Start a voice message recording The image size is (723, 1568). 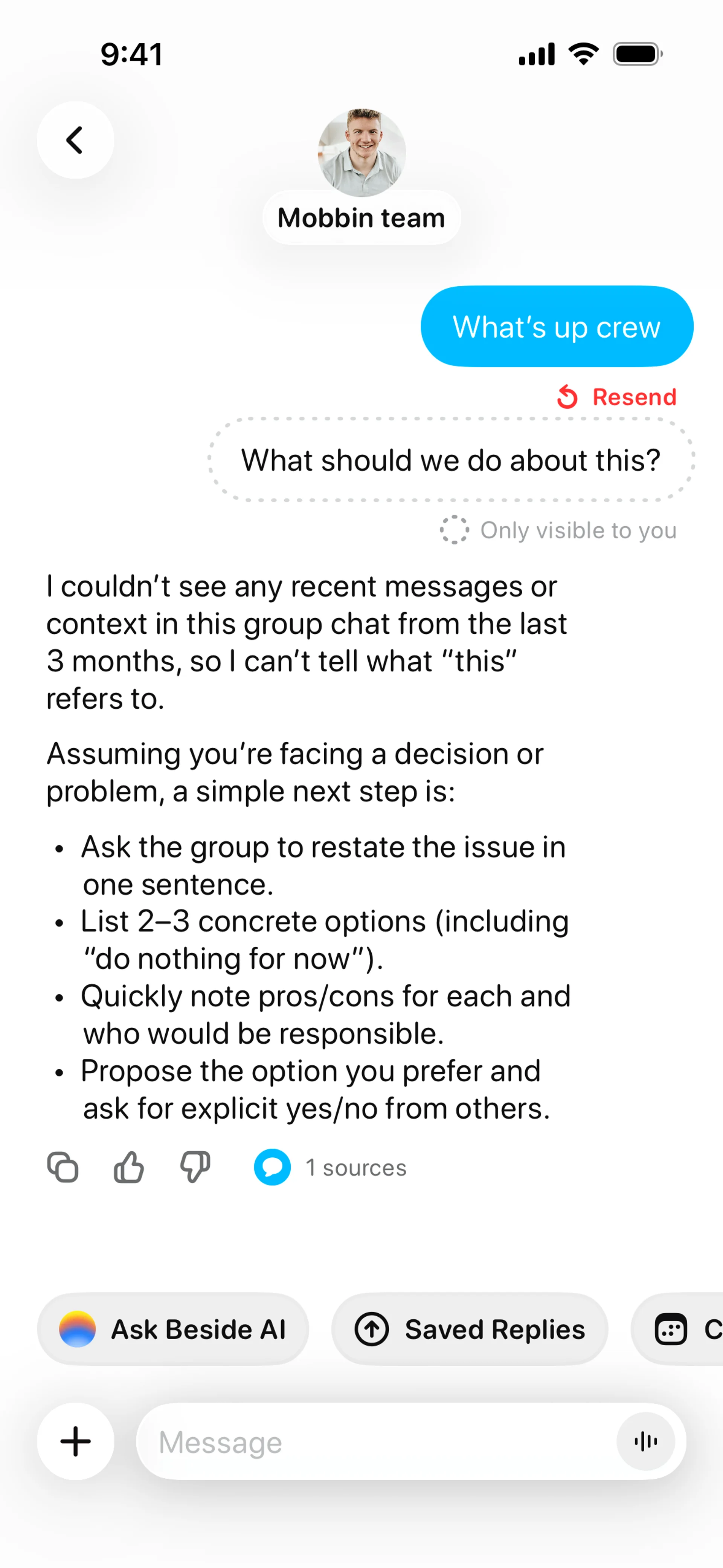[645, 1441]
